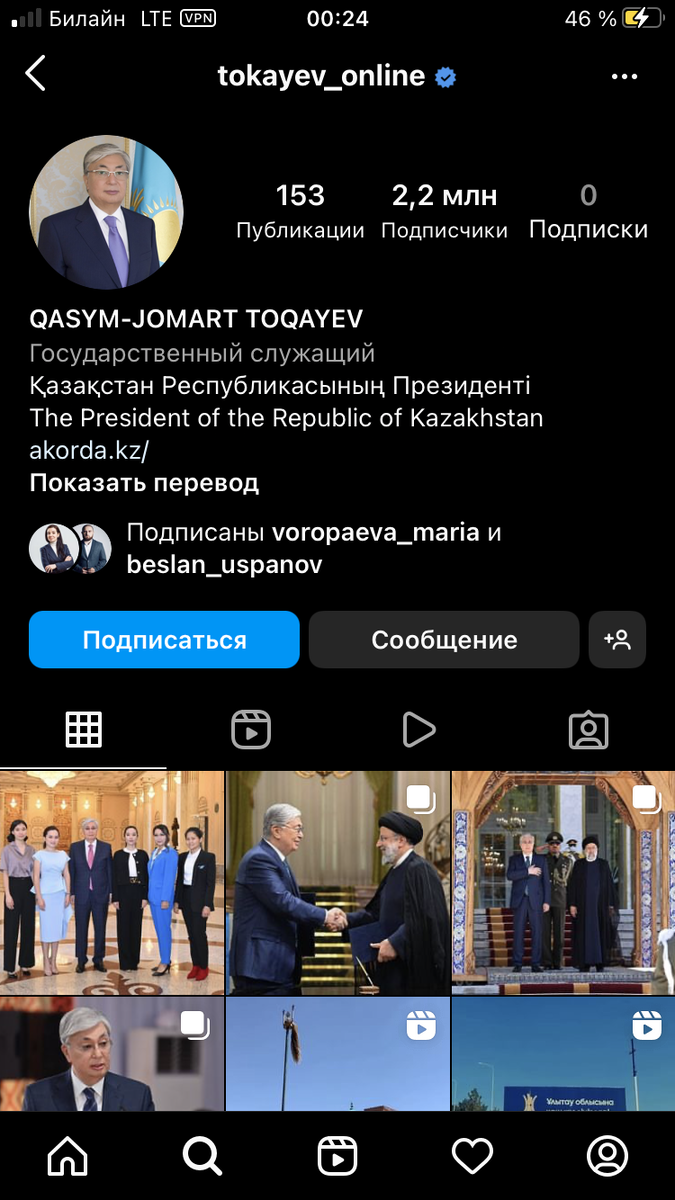The width and height of the screenshot is (675, 1200).
Task: Open the ceremonial gate carousel post
Action: point(563,882)
